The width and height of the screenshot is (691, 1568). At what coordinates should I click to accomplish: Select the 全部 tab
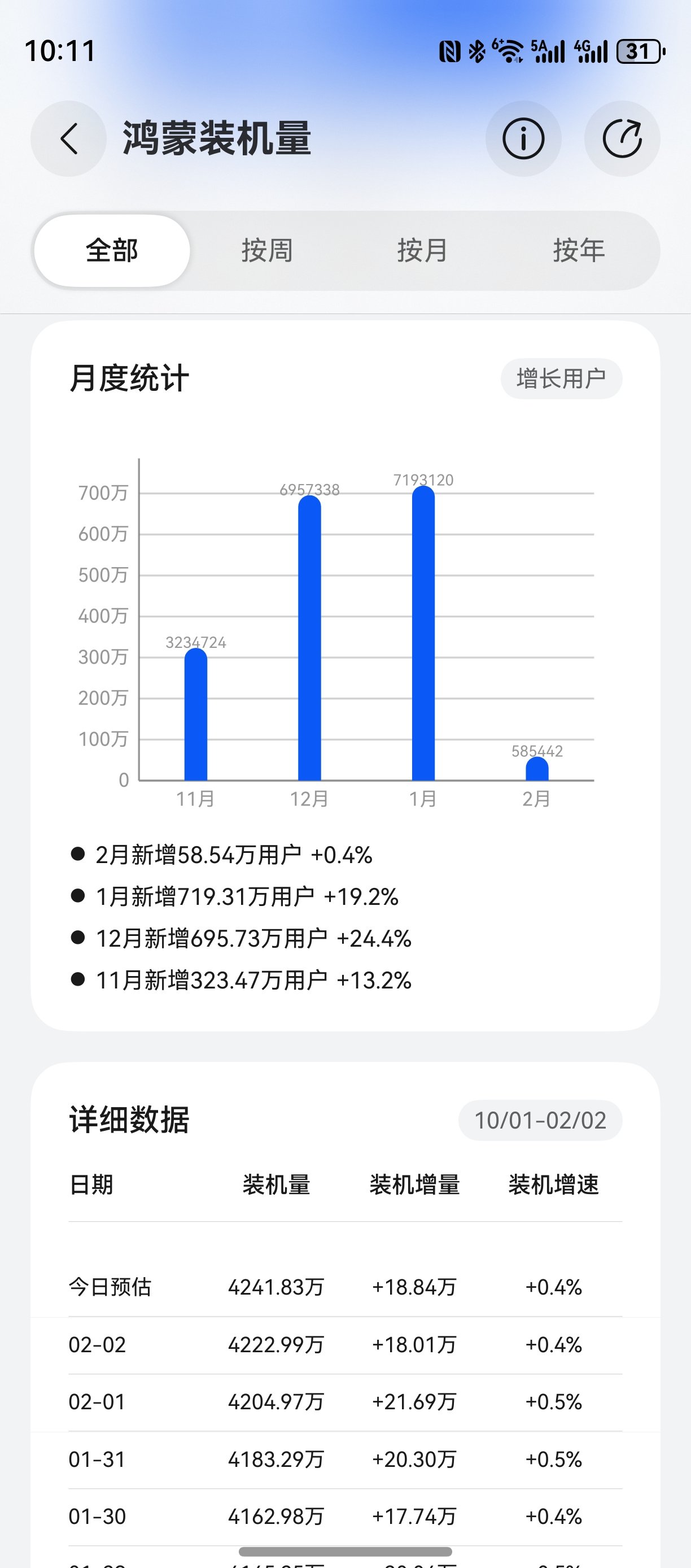(112, 251)
